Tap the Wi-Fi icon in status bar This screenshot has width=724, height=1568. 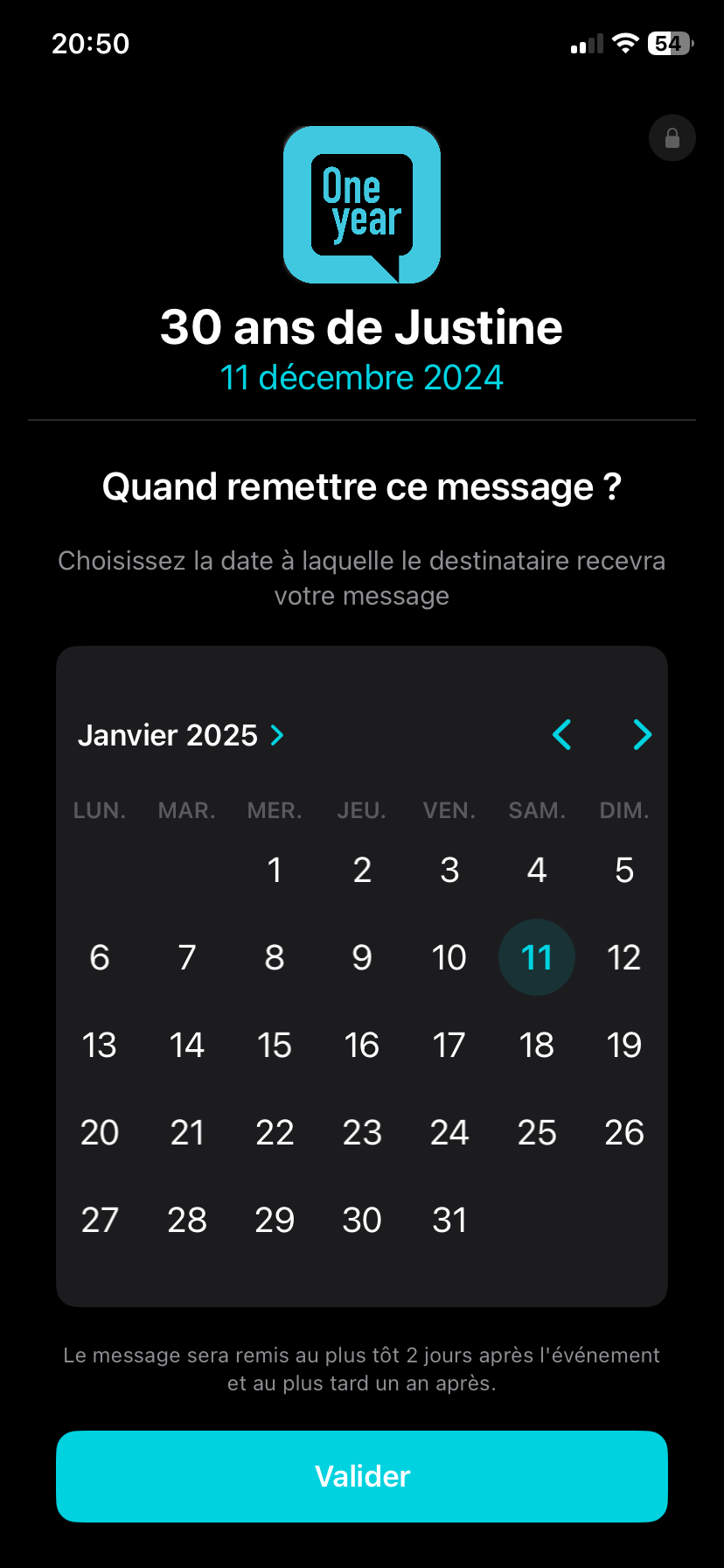(624, 43)
